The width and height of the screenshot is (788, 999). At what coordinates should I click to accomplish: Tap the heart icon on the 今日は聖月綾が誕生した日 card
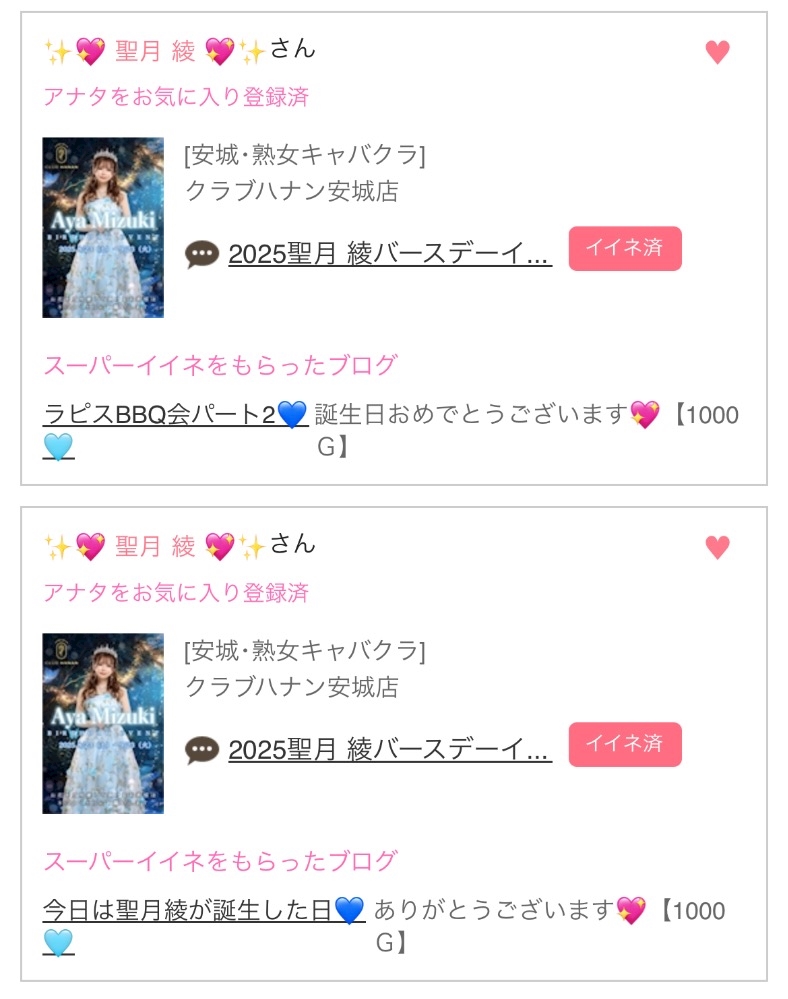tap(717, 547)
